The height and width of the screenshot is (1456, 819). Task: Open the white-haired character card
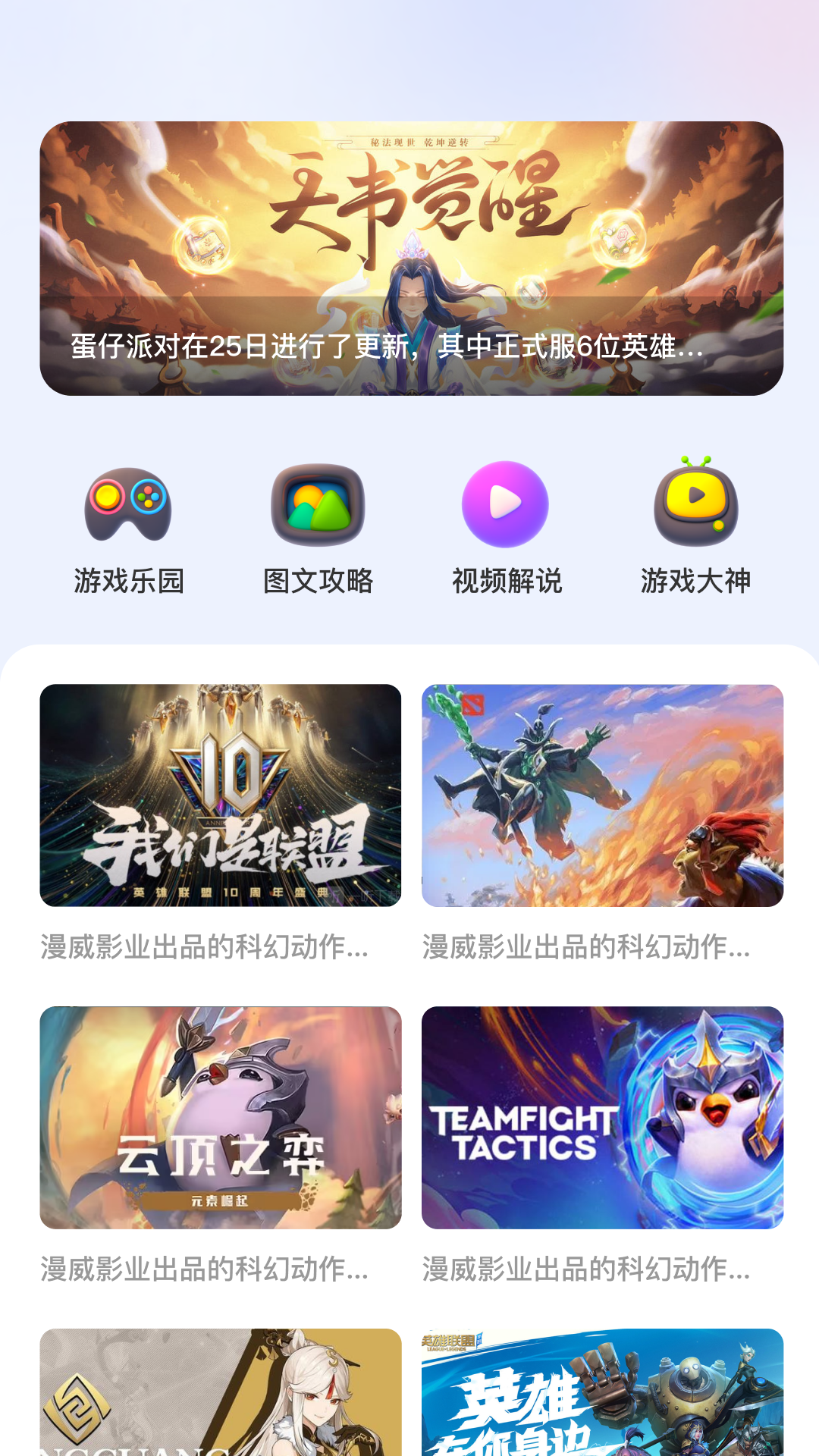221,1392
